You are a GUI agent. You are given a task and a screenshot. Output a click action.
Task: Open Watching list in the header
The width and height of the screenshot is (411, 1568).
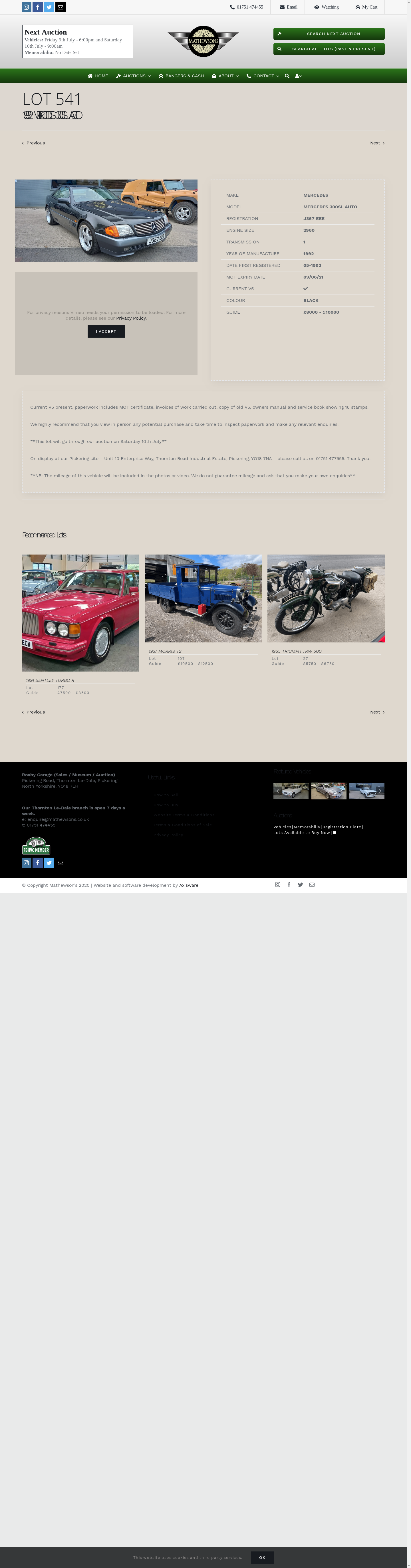click(x=326, y=7)
